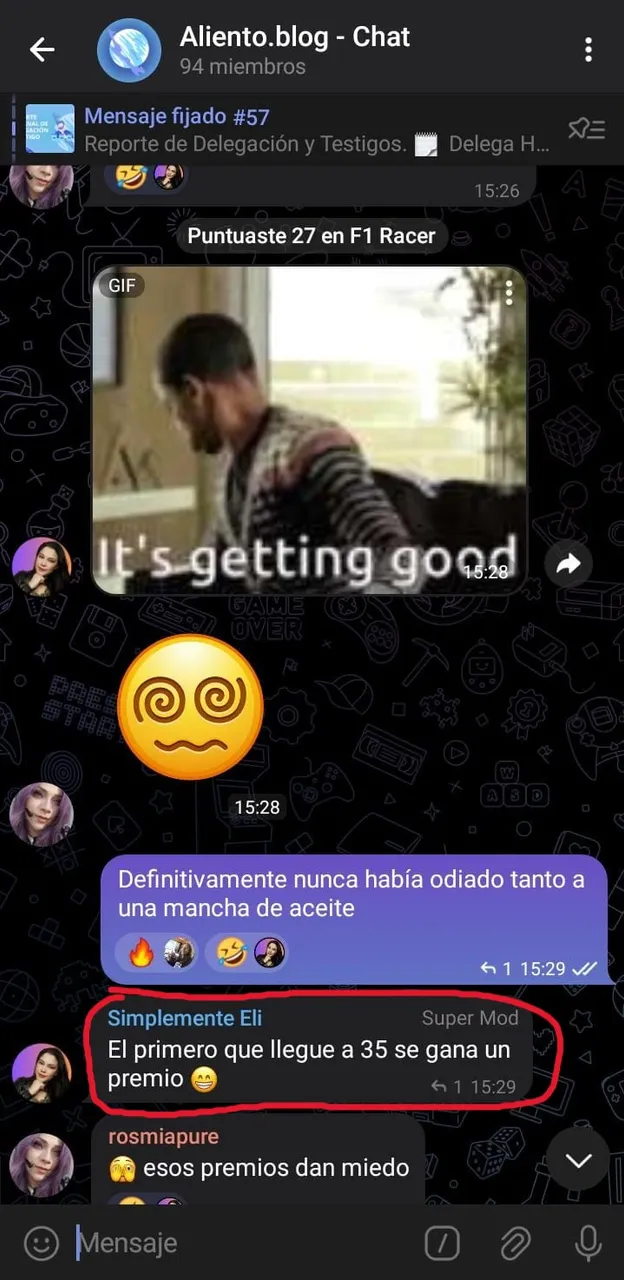Open pinned message #57

300,130
